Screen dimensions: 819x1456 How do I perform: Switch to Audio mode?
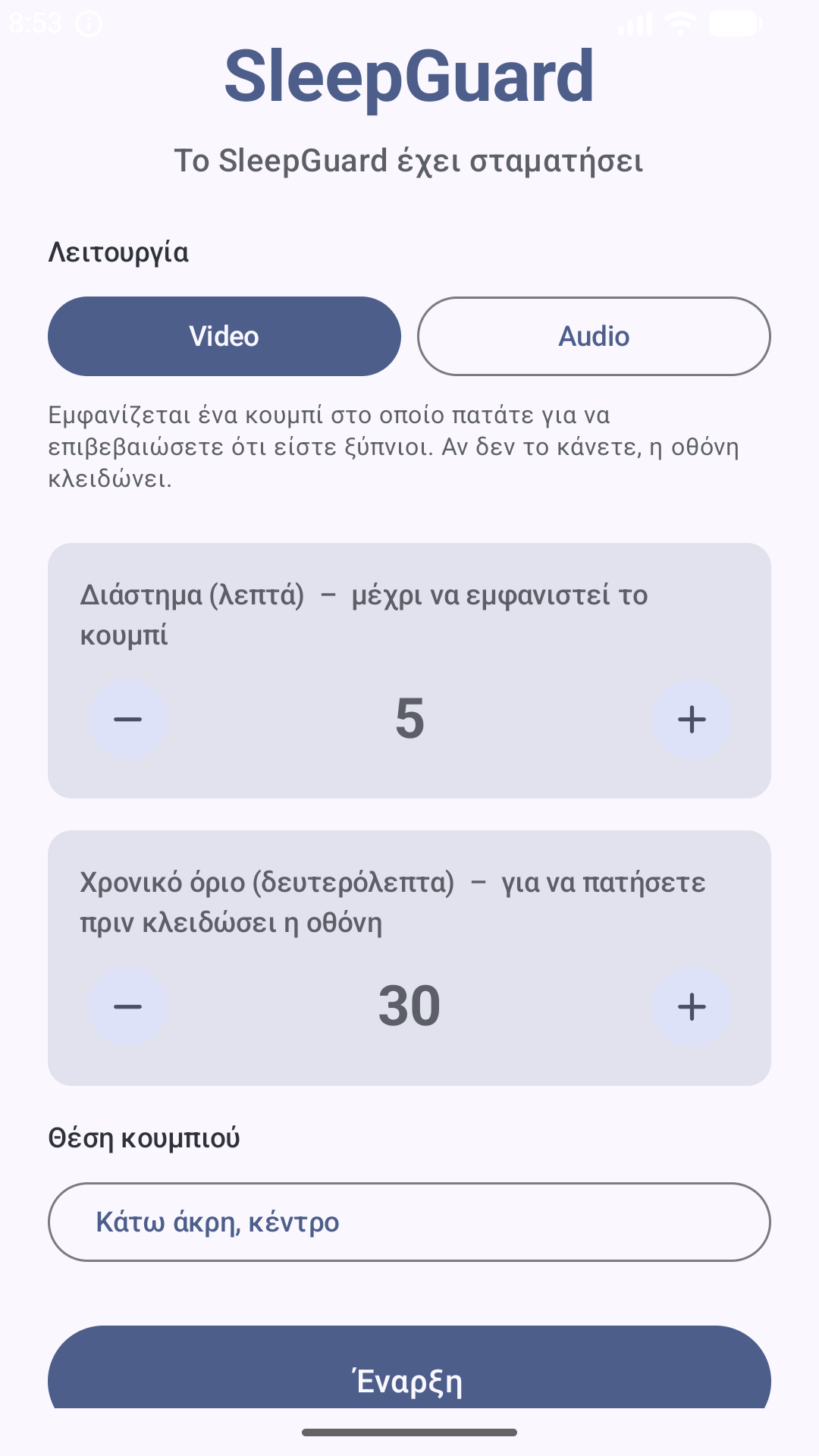[594, 336]
